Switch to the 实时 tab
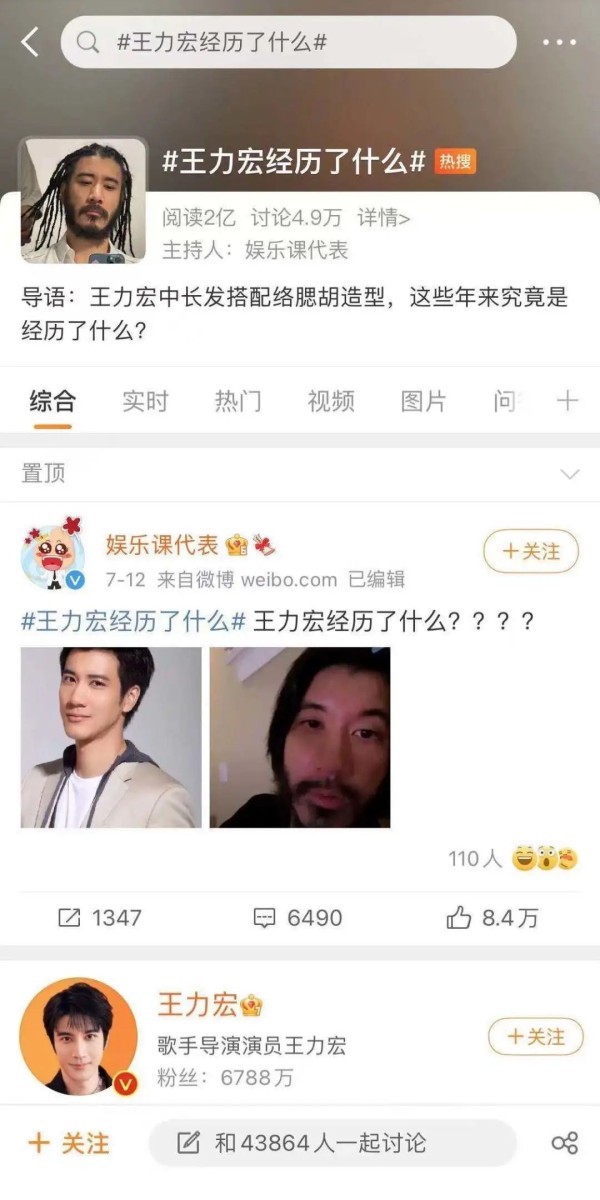The width and height of the screenshot is (600, 1200). click(x=145, y=401)
